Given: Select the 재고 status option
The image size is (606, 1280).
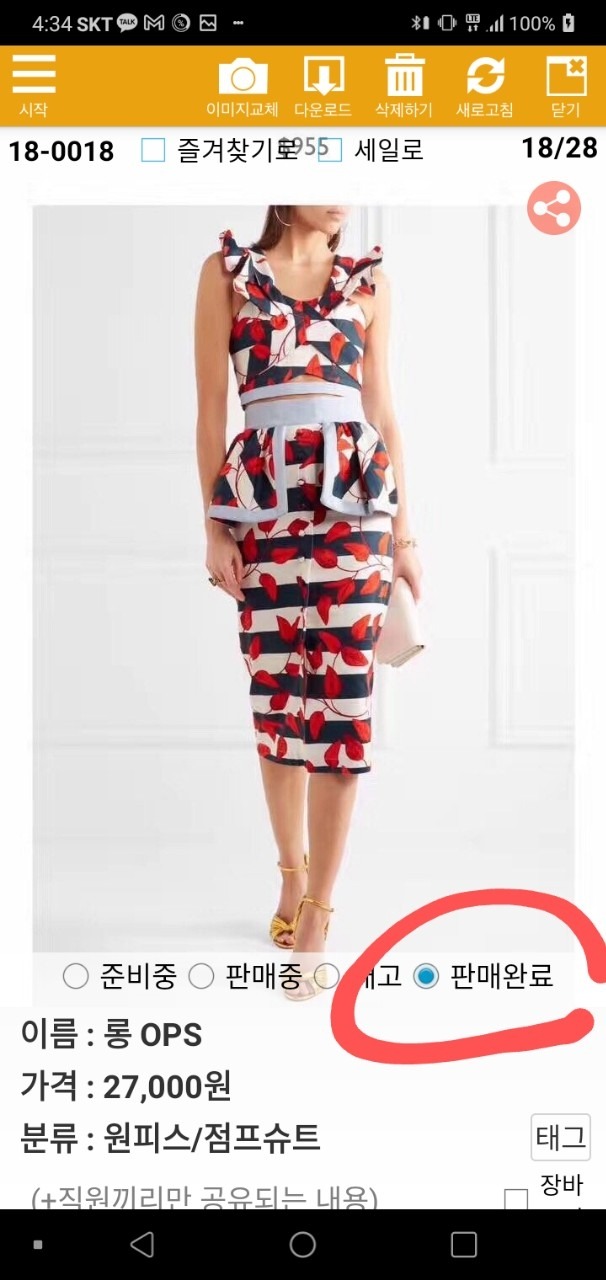Looking at the screenshot, I should pyautogui.click(x=327, y=976).
